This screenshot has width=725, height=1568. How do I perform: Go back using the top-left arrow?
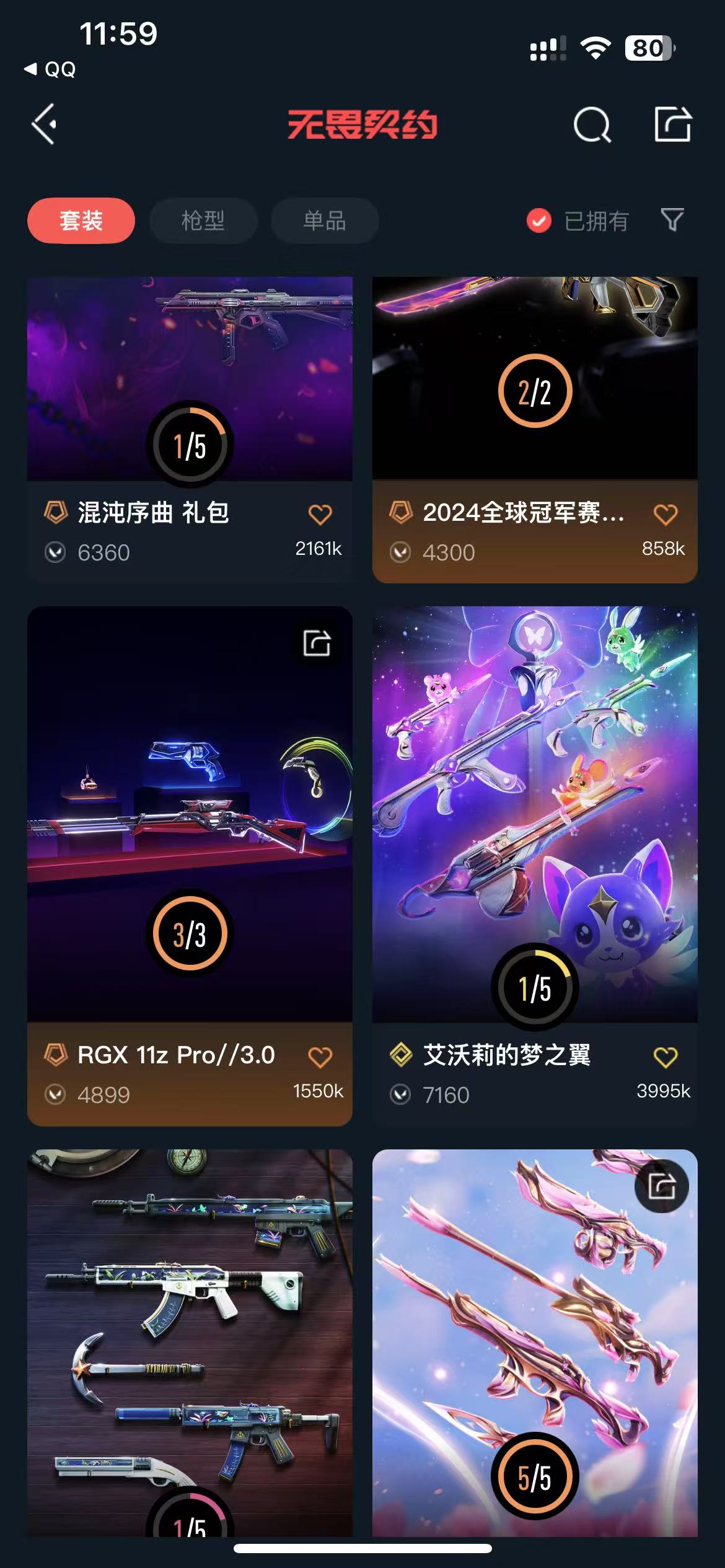click(45, 124)
